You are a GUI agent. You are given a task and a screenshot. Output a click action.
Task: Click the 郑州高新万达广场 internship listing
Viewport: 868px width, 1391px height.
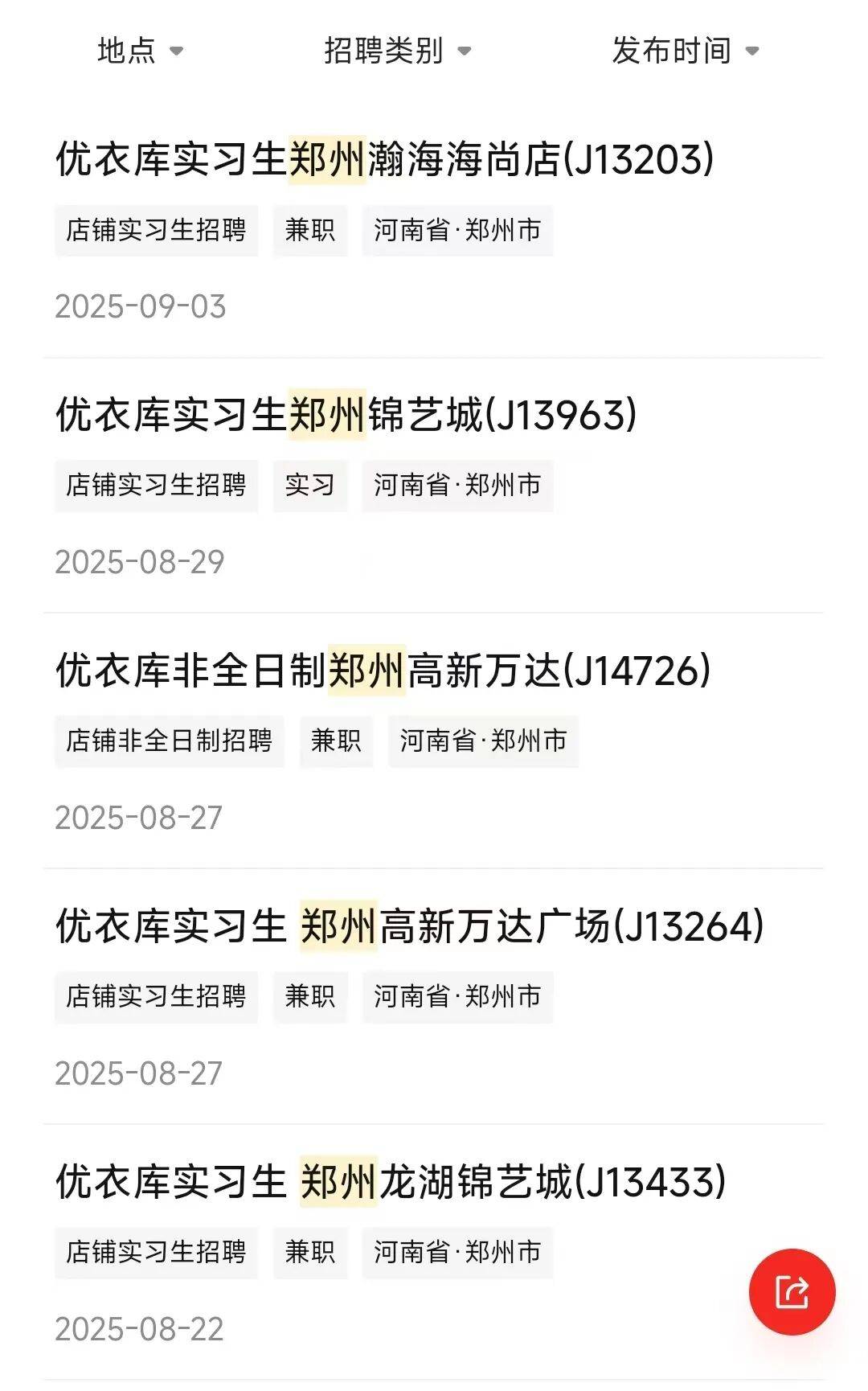pos(410,925)
